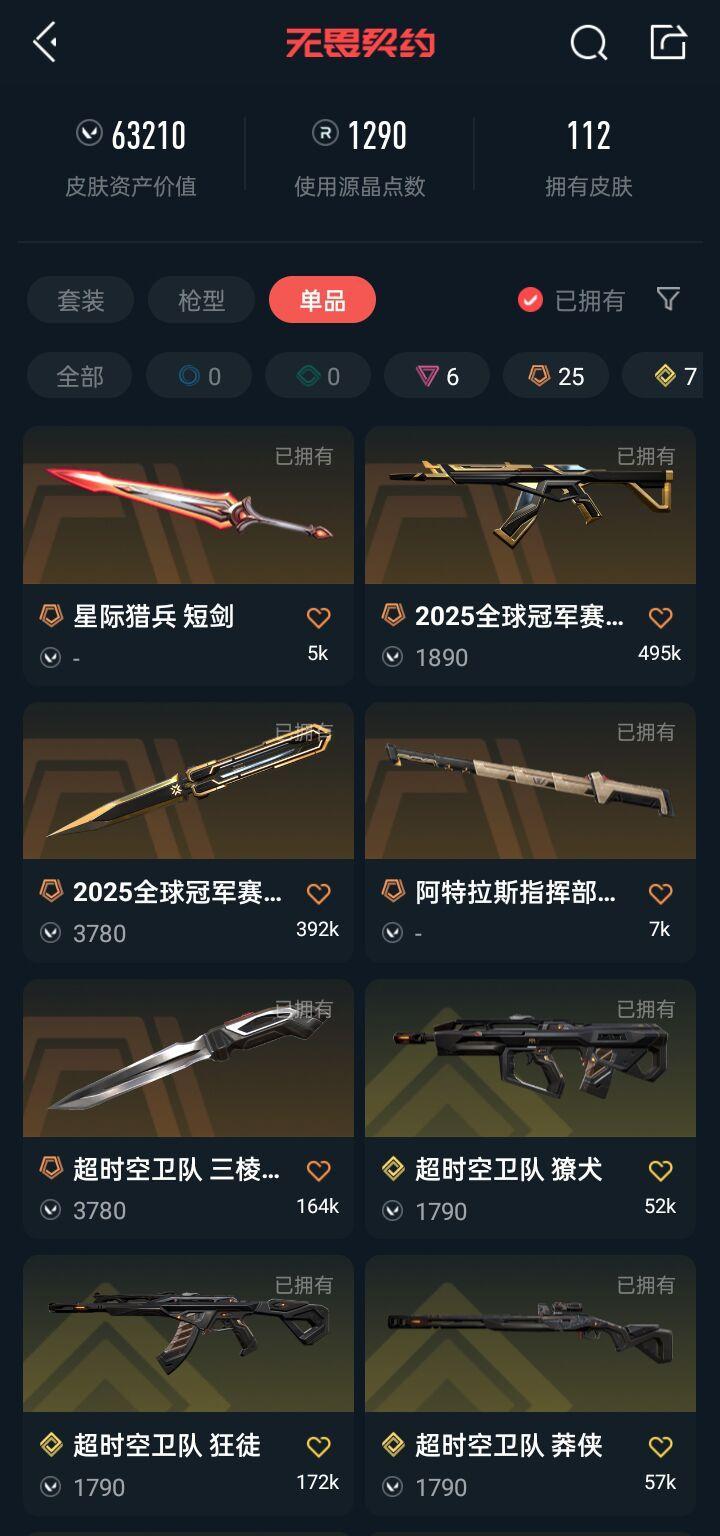This screenshot has height=1536, width=720.
Task: Like the 超时空卫队 莽侠 skin
Action: (x=660, y=1446)
